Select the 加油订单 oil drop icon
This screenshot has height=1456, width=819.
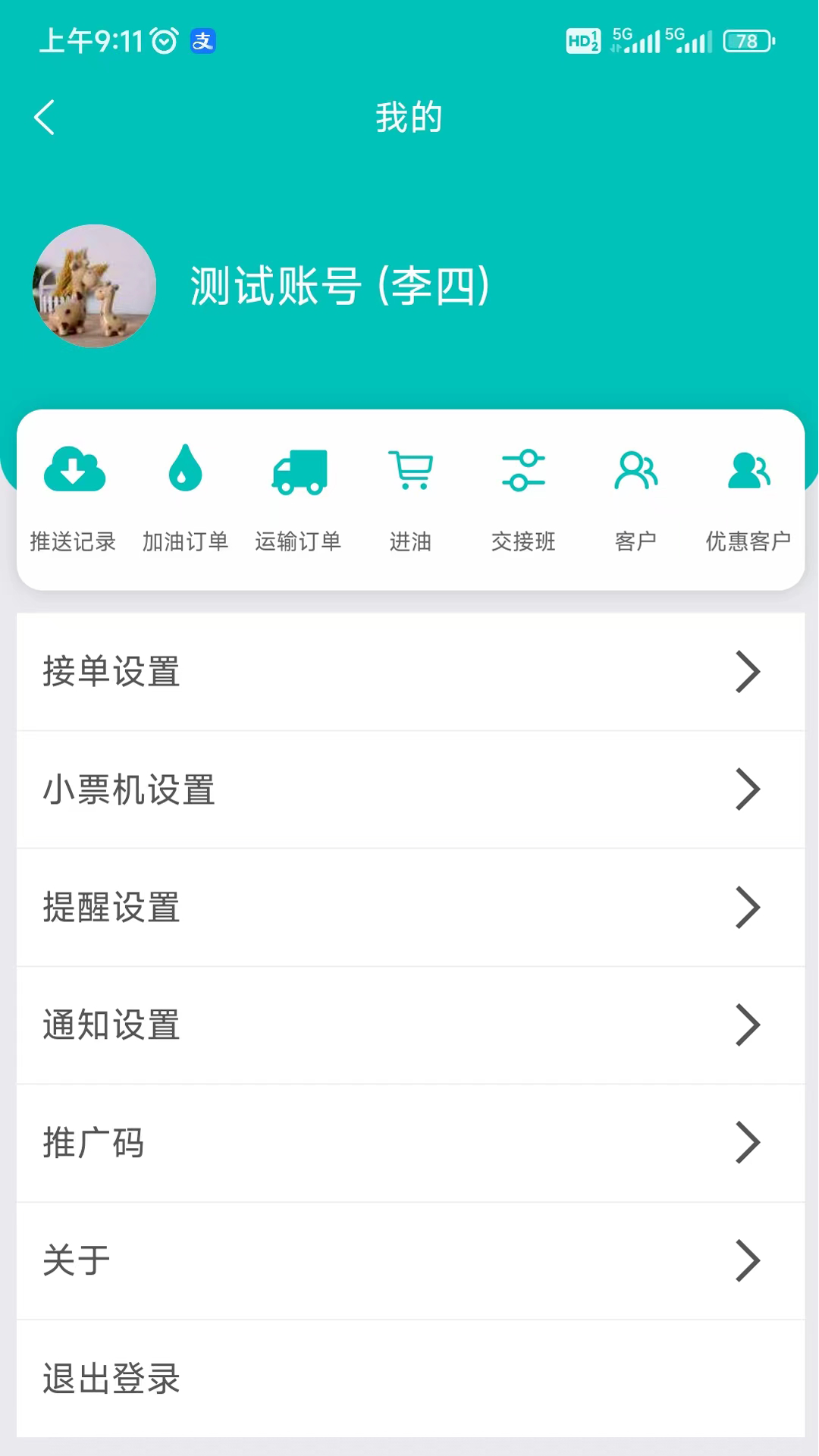pyautogui.click(x=186, y=470)
